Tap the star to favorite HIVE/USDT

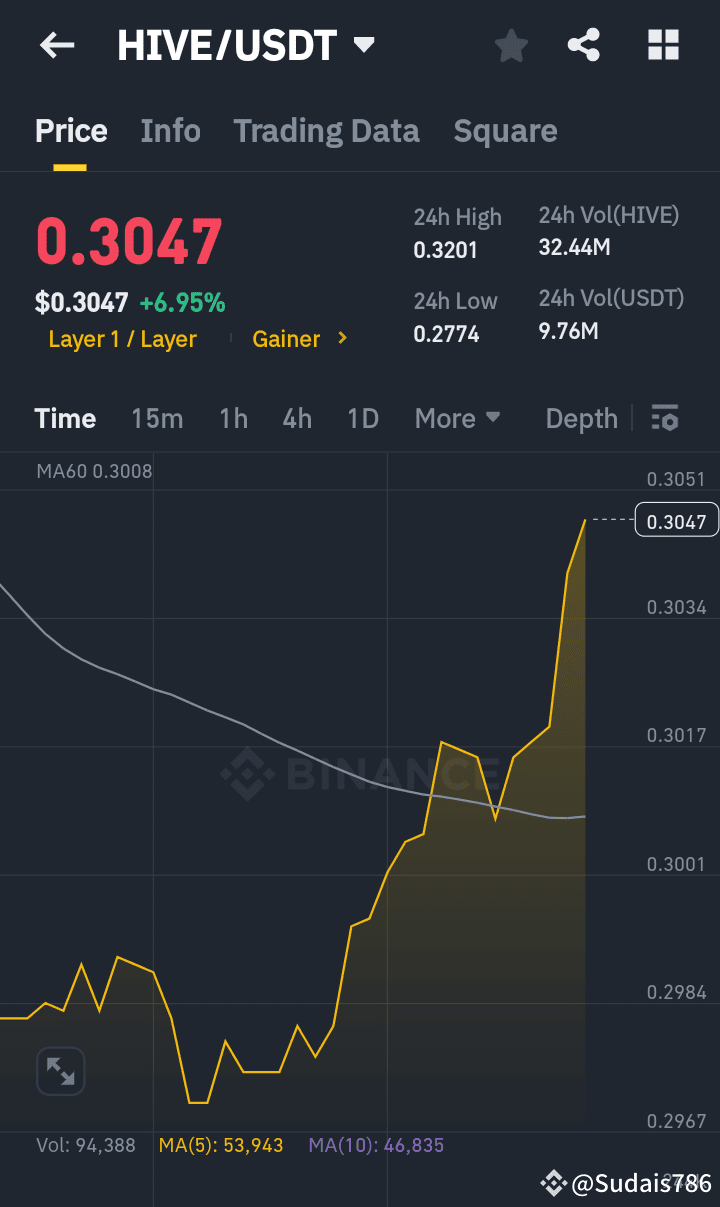pyautogui.click(x=511, y=45)
